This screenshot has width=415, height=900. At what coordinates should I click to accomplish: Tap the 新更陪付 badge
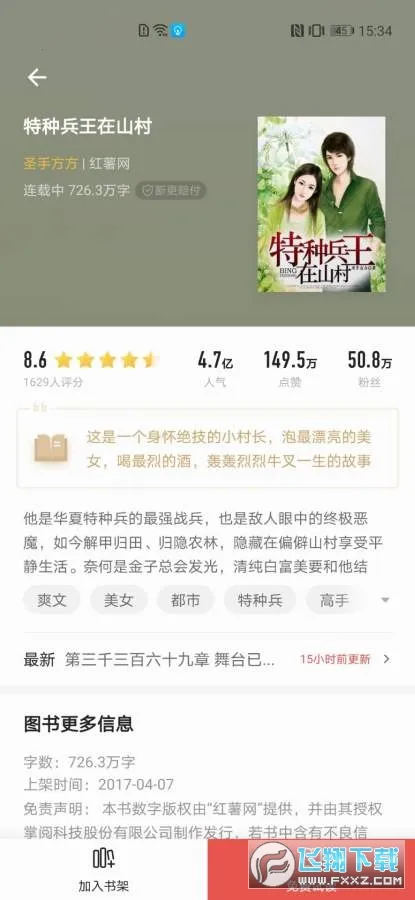[x=171, y=191]
